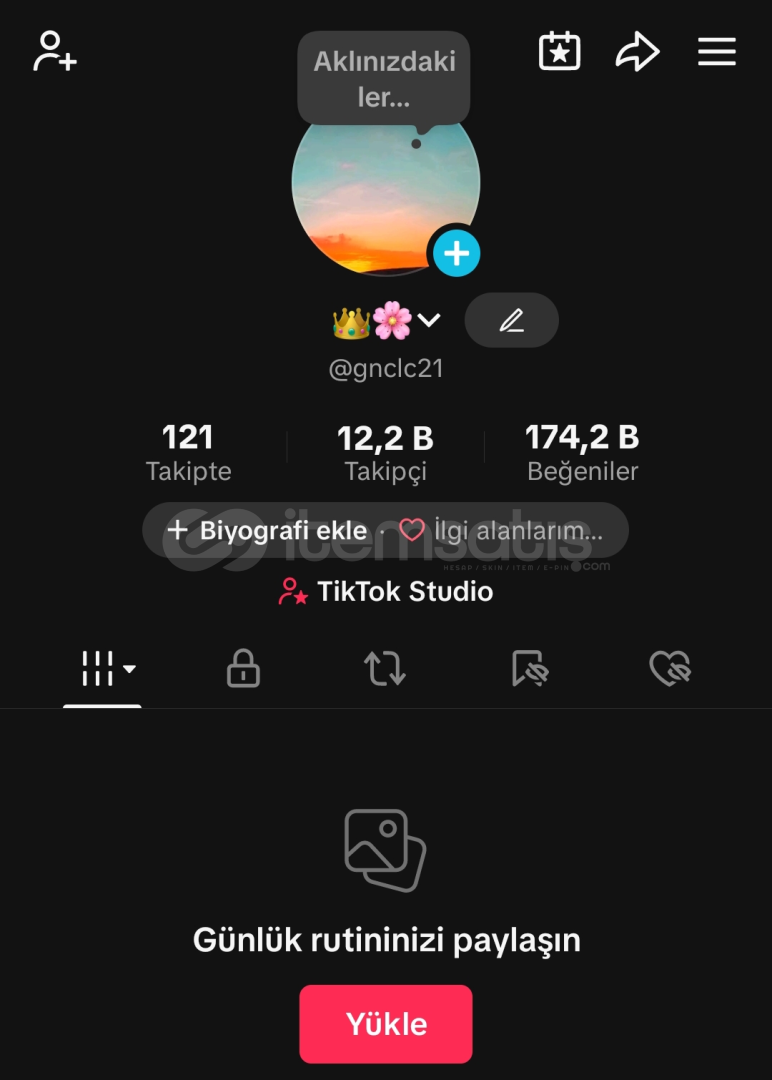The height and width of the screenshot is (1080, 772).
Task: Open the starred calendar icon
Action: pos(559,51)
